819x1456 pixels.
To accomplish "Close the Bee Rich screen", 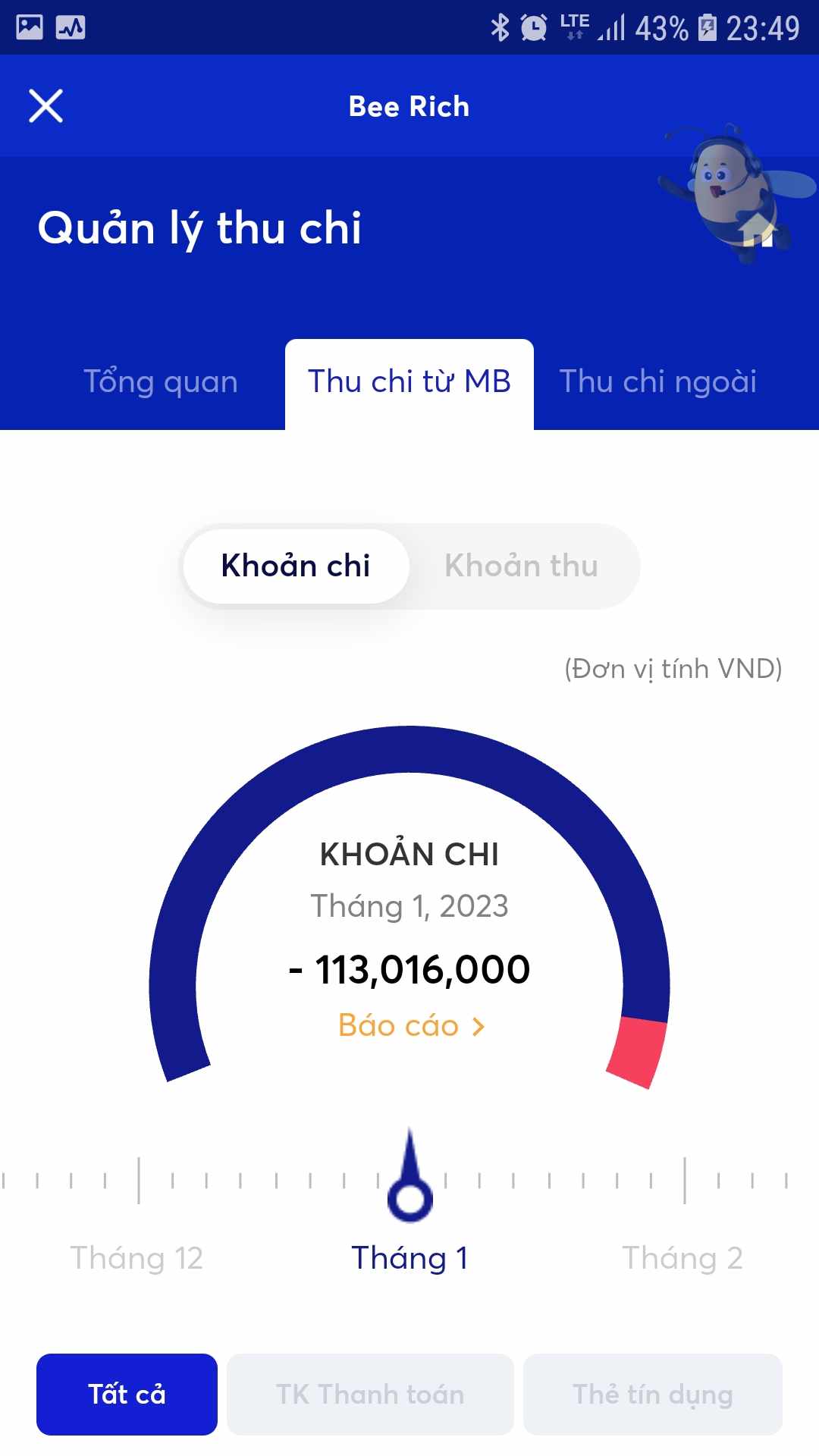I will click(45, 106).
